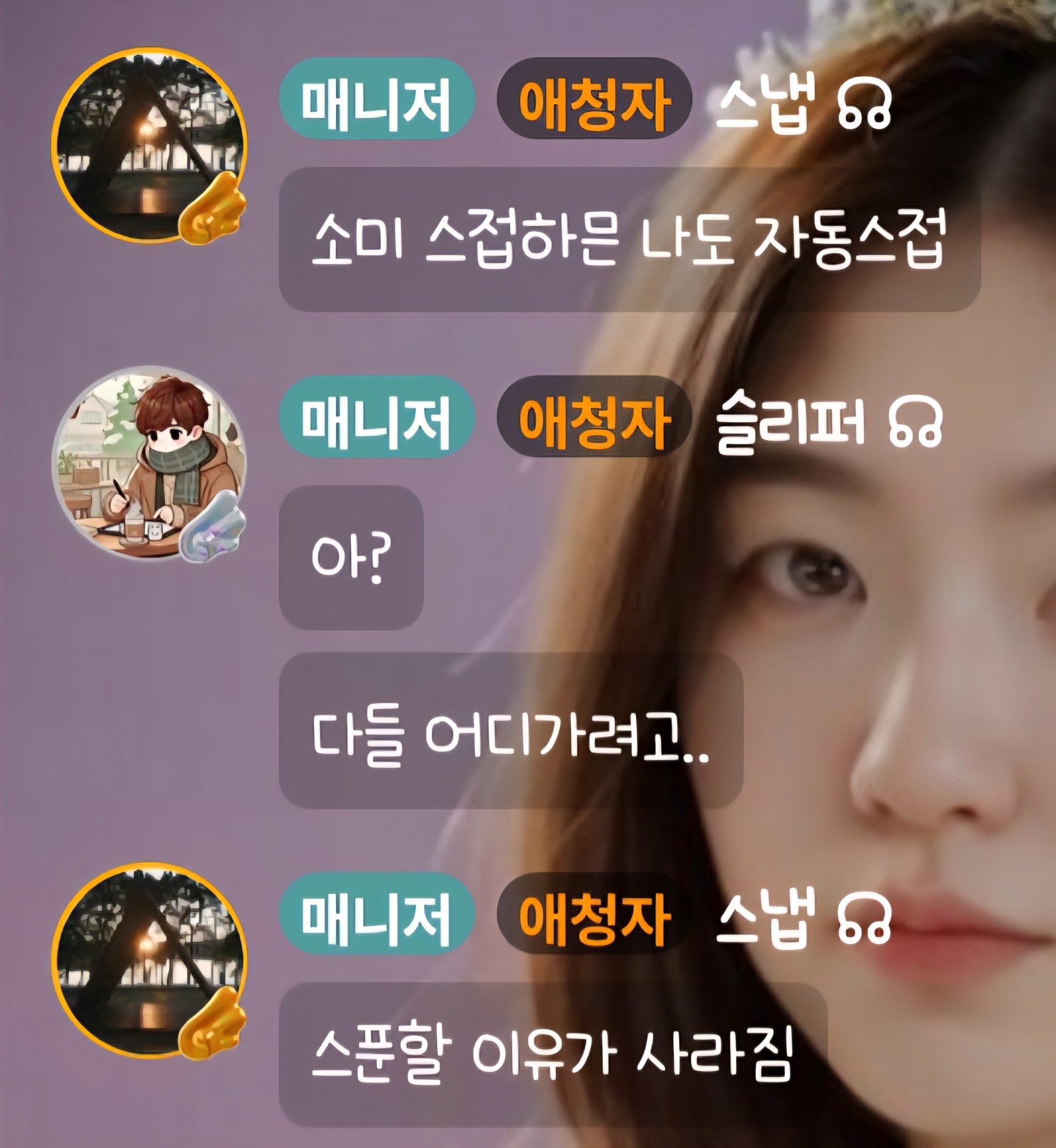Open 슬리퍼's profile picture
Image resolution: width=1056 pixels, height=1148 pixels.
[148, 462]
